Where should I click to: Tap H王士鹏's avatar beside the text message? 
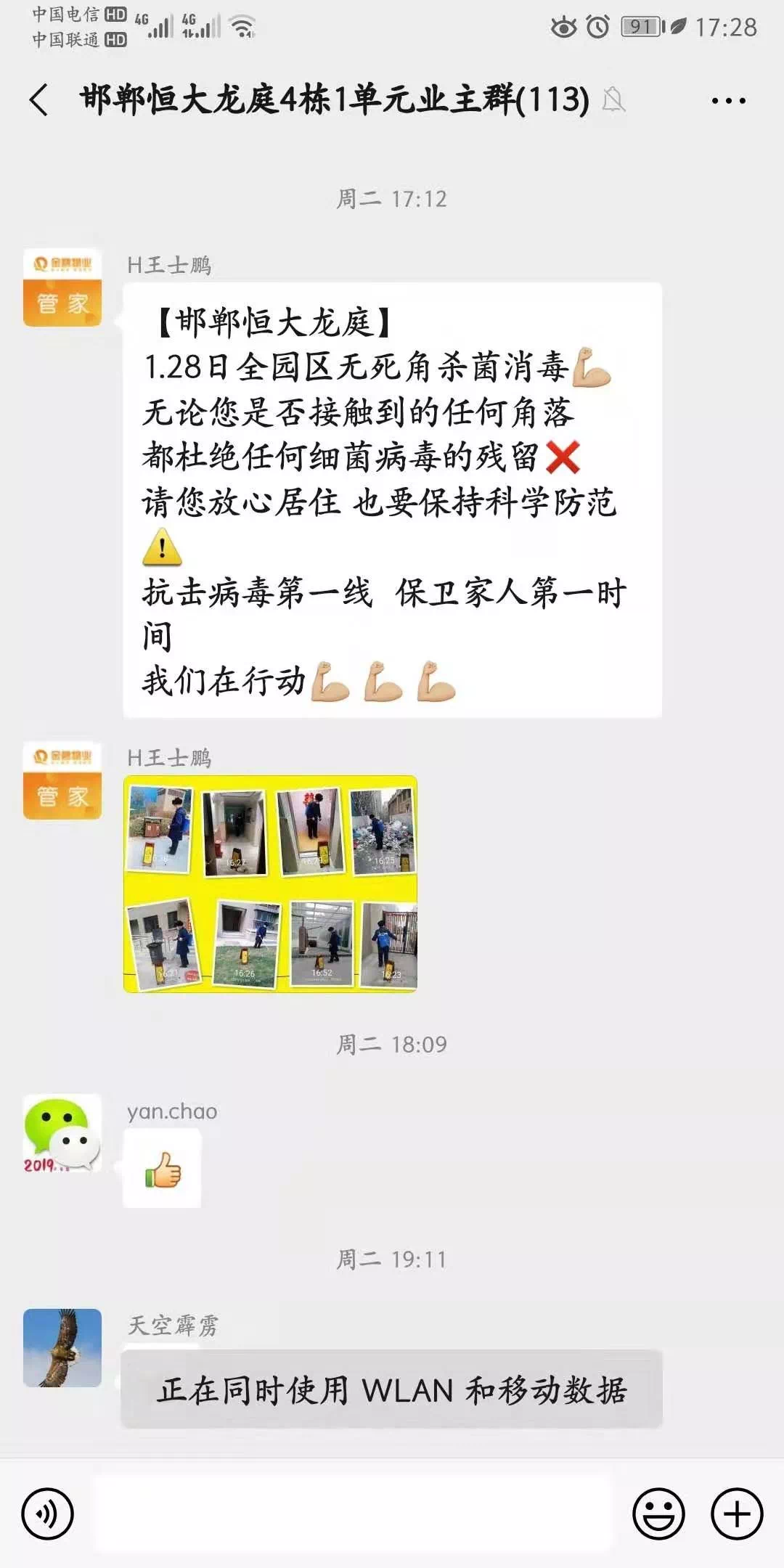click(x=62, y=287)
